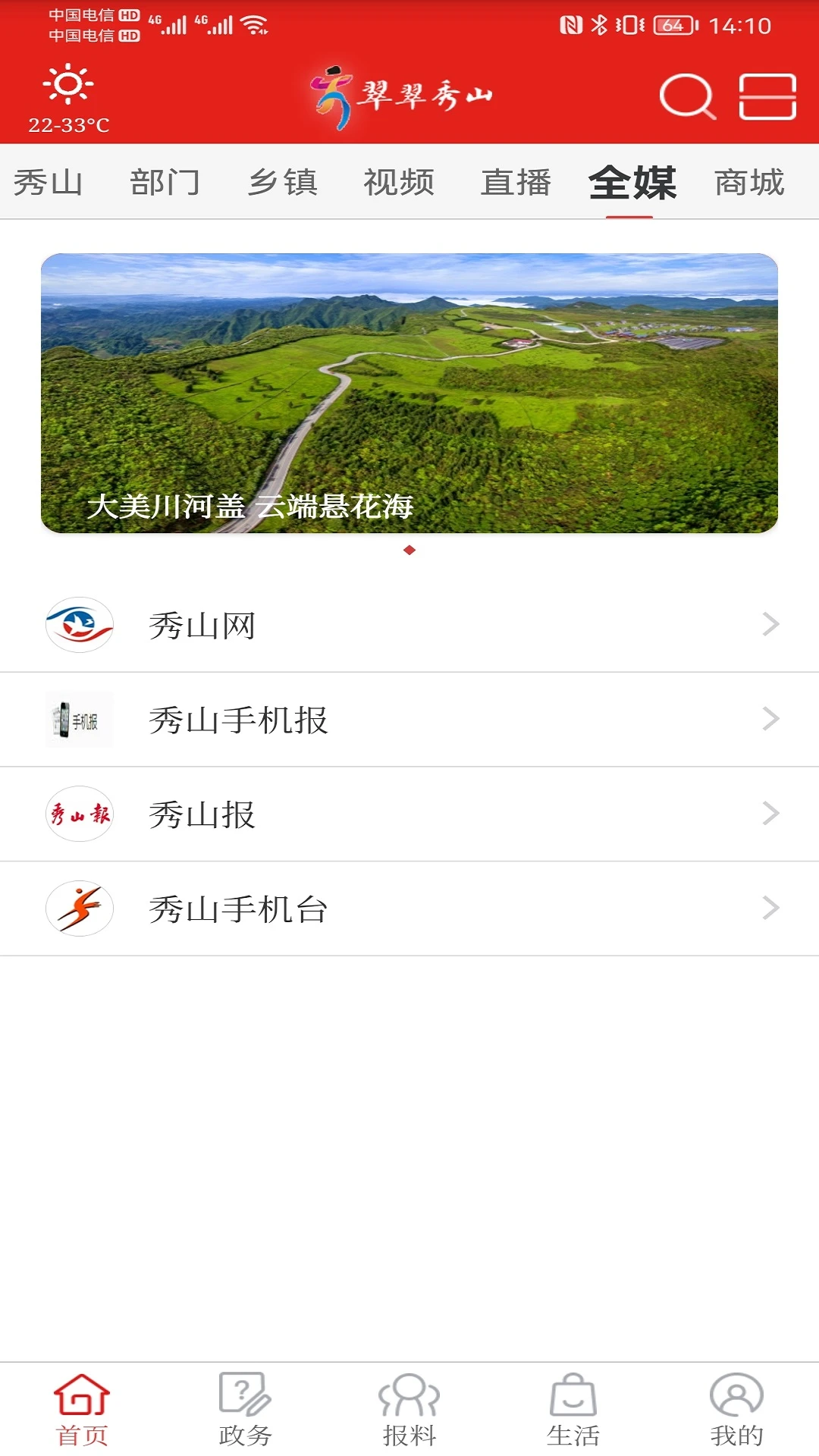Tap the 秀山手机台 mobile station icon
The height and width of the screenshot is (1456, 819).
point(79,909)
